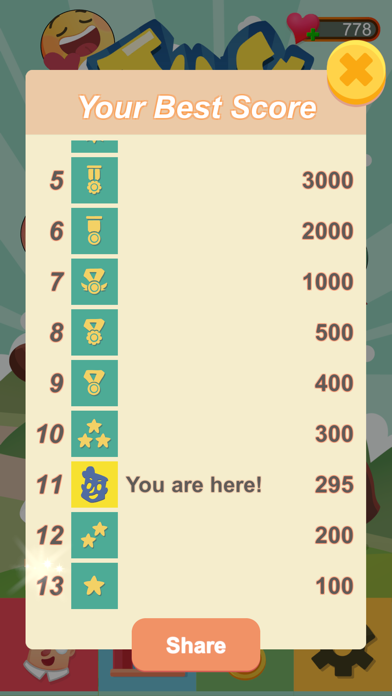Close the Your Best Score dialog

point(356,71)
